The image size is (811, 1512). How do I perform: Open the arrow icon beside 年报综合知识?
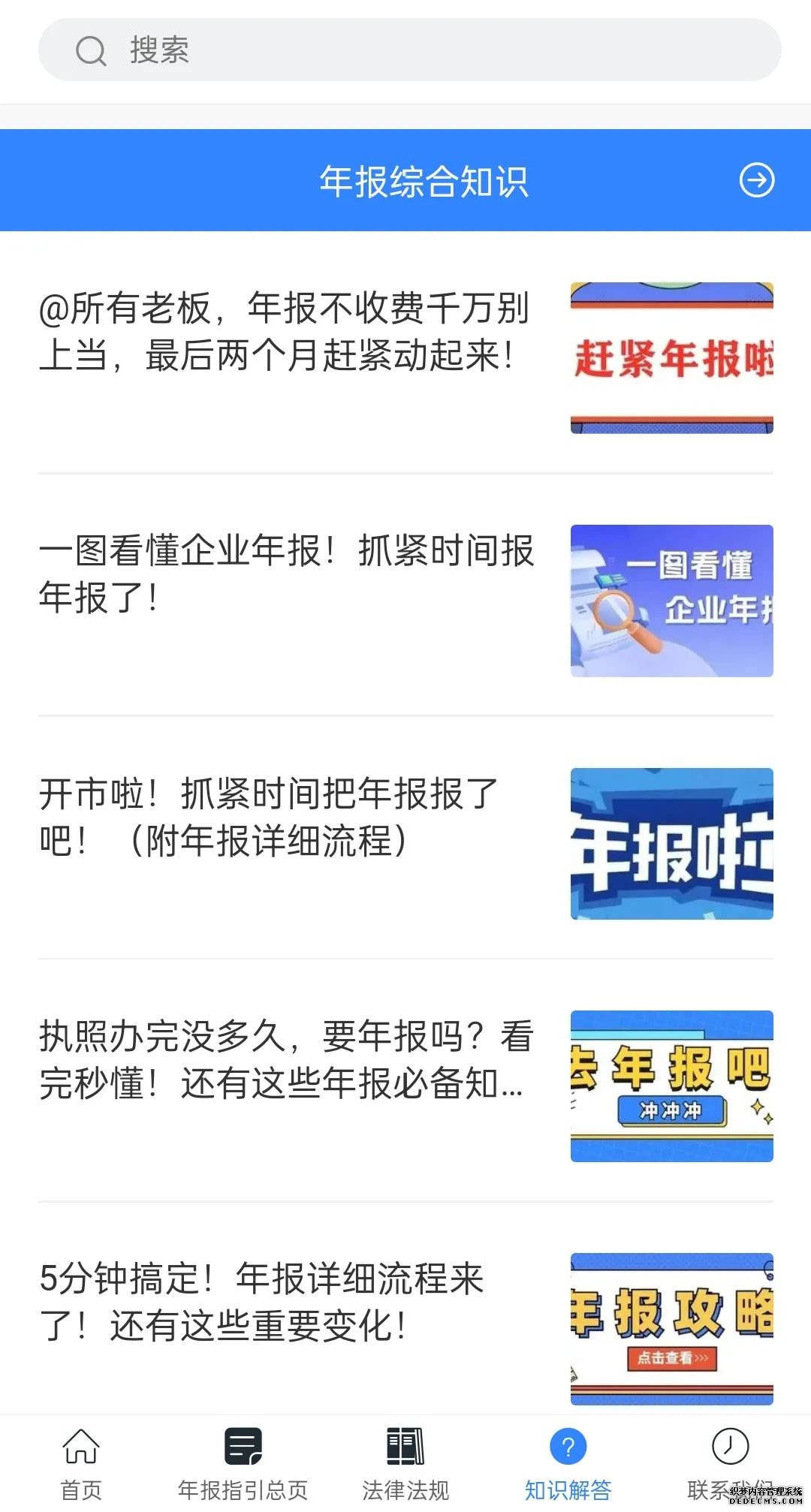756,180
